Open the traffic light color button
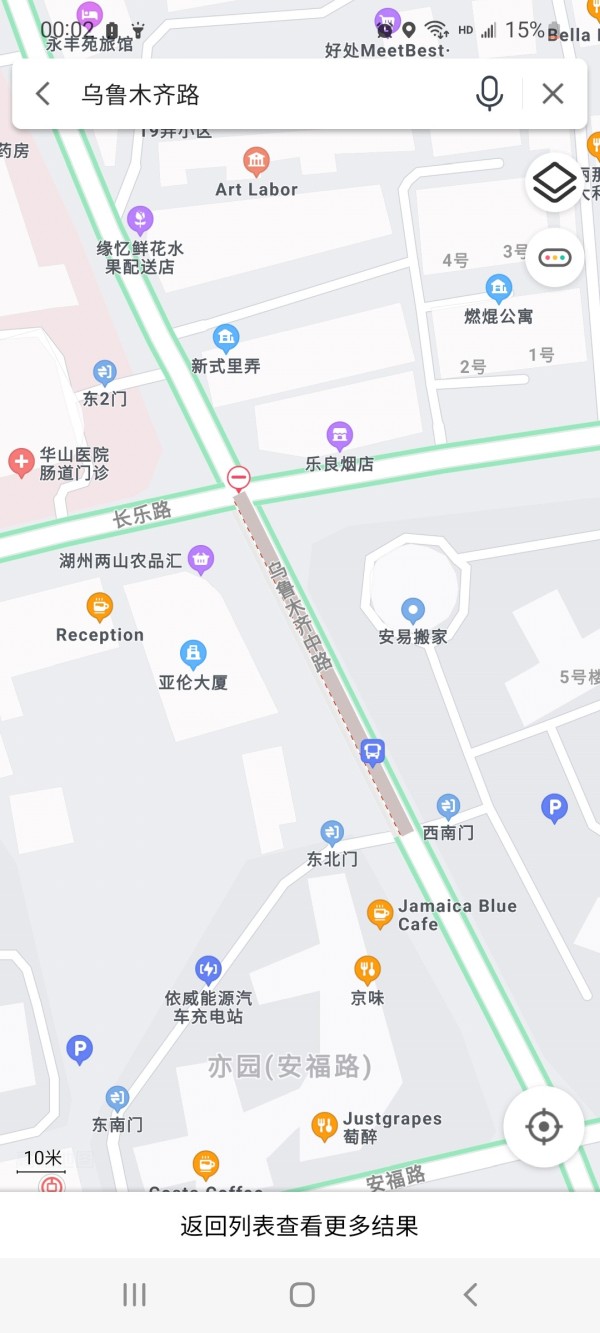This screenshot has width=600, height=1333. (555, 257)
